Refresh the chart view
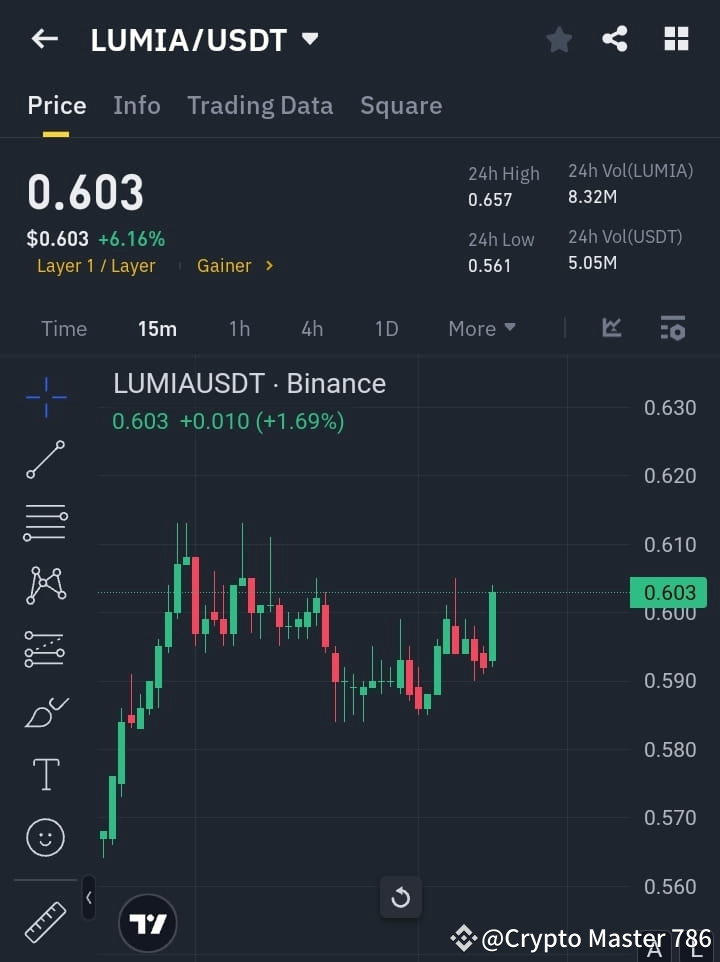 tap(400, 898)
